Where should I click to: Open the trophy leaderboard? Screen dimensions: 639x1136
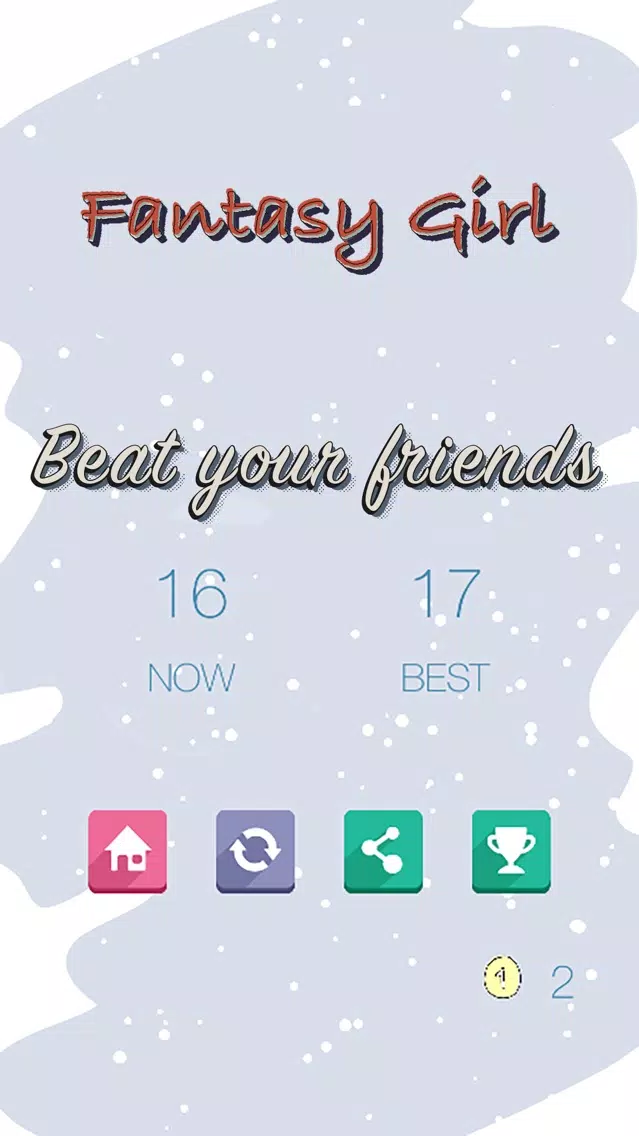pos(511,851)
